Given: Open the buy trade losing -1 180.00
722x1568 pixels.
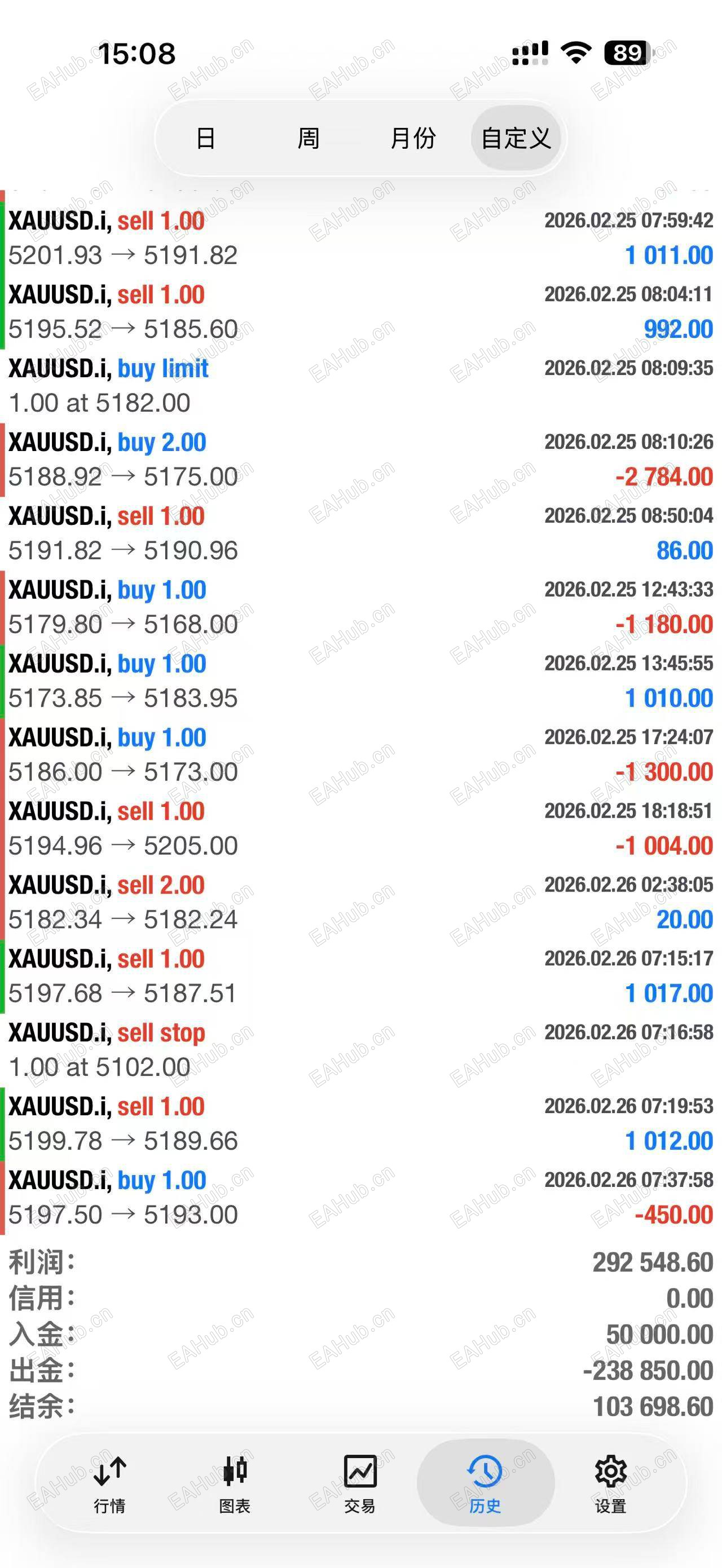Looking at the screenshot, I should 360,607.
